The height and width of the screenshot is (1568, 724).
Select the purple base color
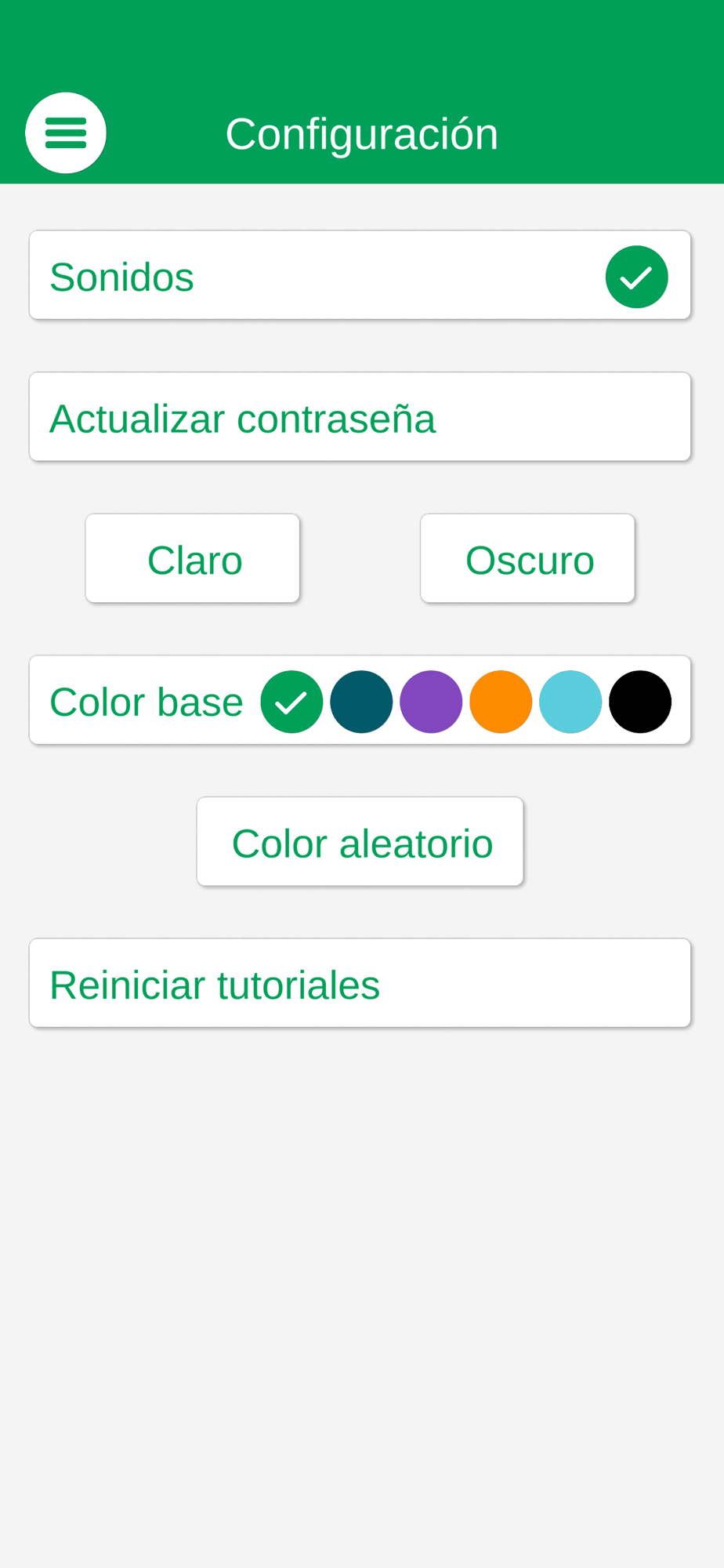tap(431, 702)
